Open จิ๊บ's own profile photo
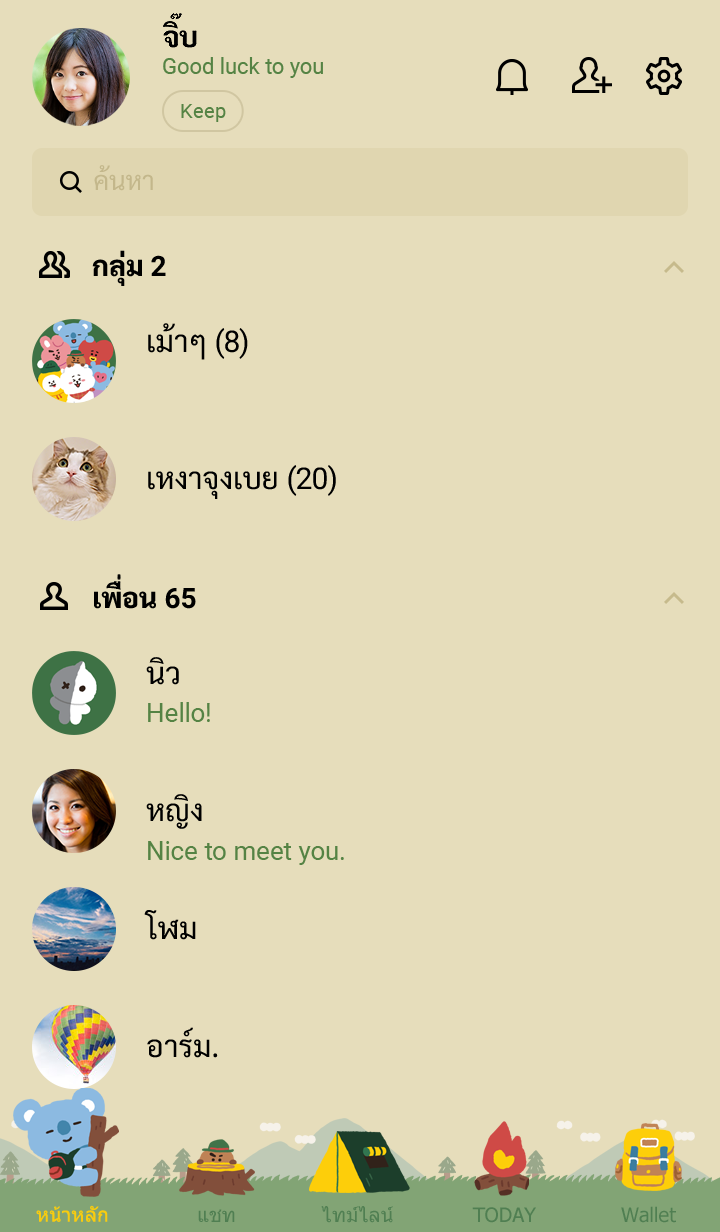Viewport: 720px width, 1232px height. click(81, 77)
